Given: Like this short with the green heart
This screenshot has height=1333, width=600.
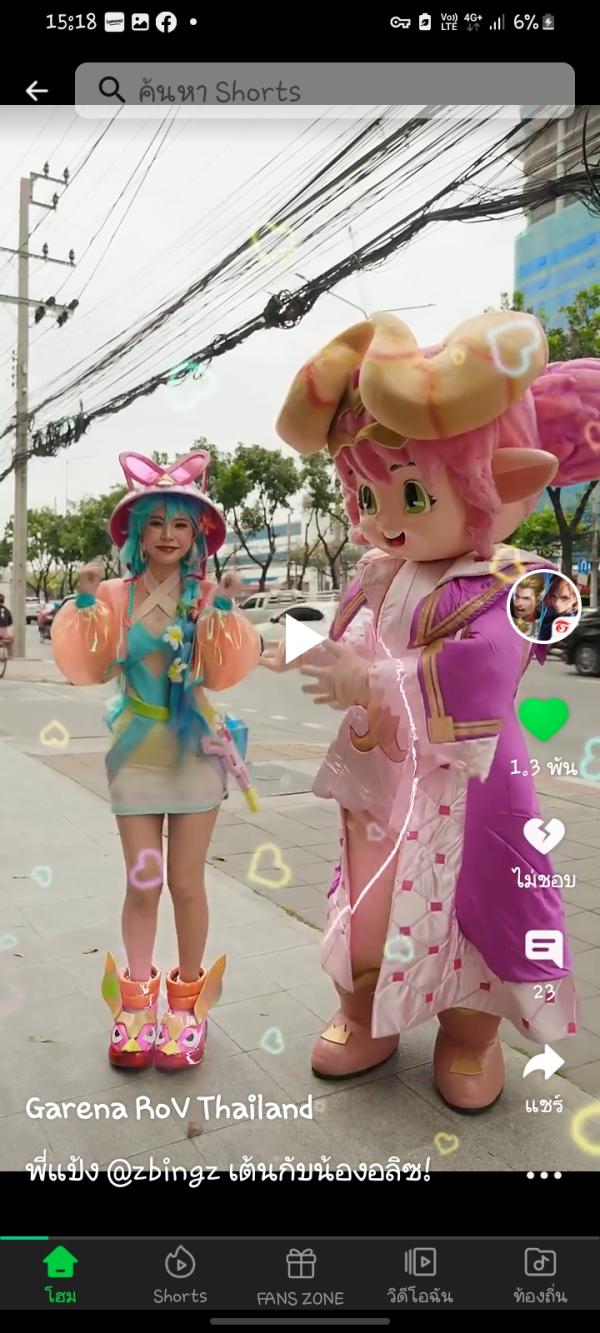Looking at the screenshot, I should (x=543, y=719).
